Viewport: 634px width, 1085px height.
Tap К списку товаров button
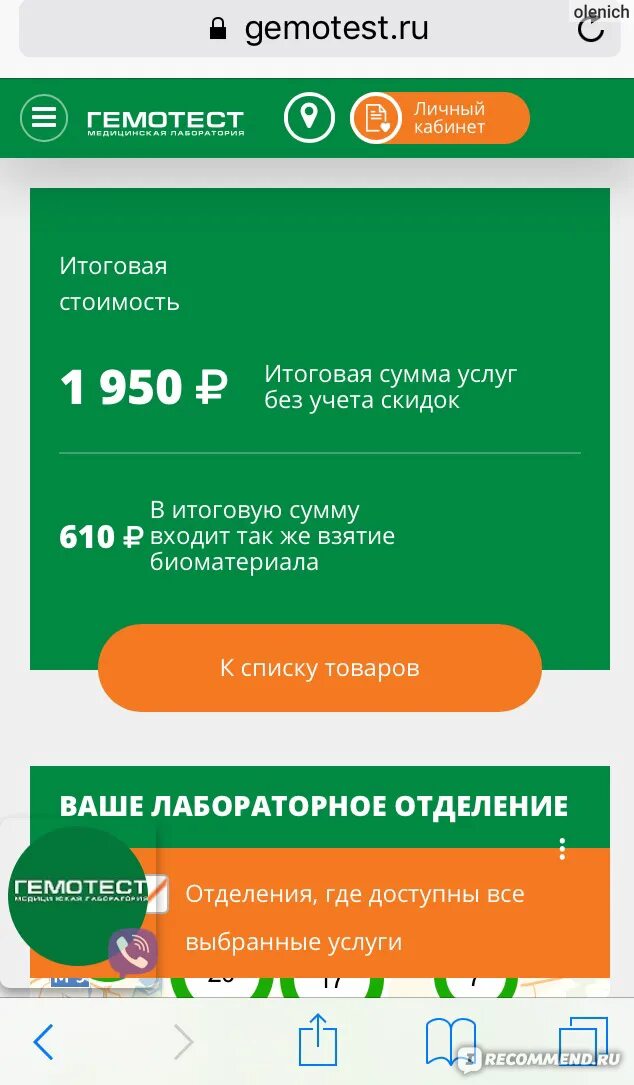tap(319, 668)
